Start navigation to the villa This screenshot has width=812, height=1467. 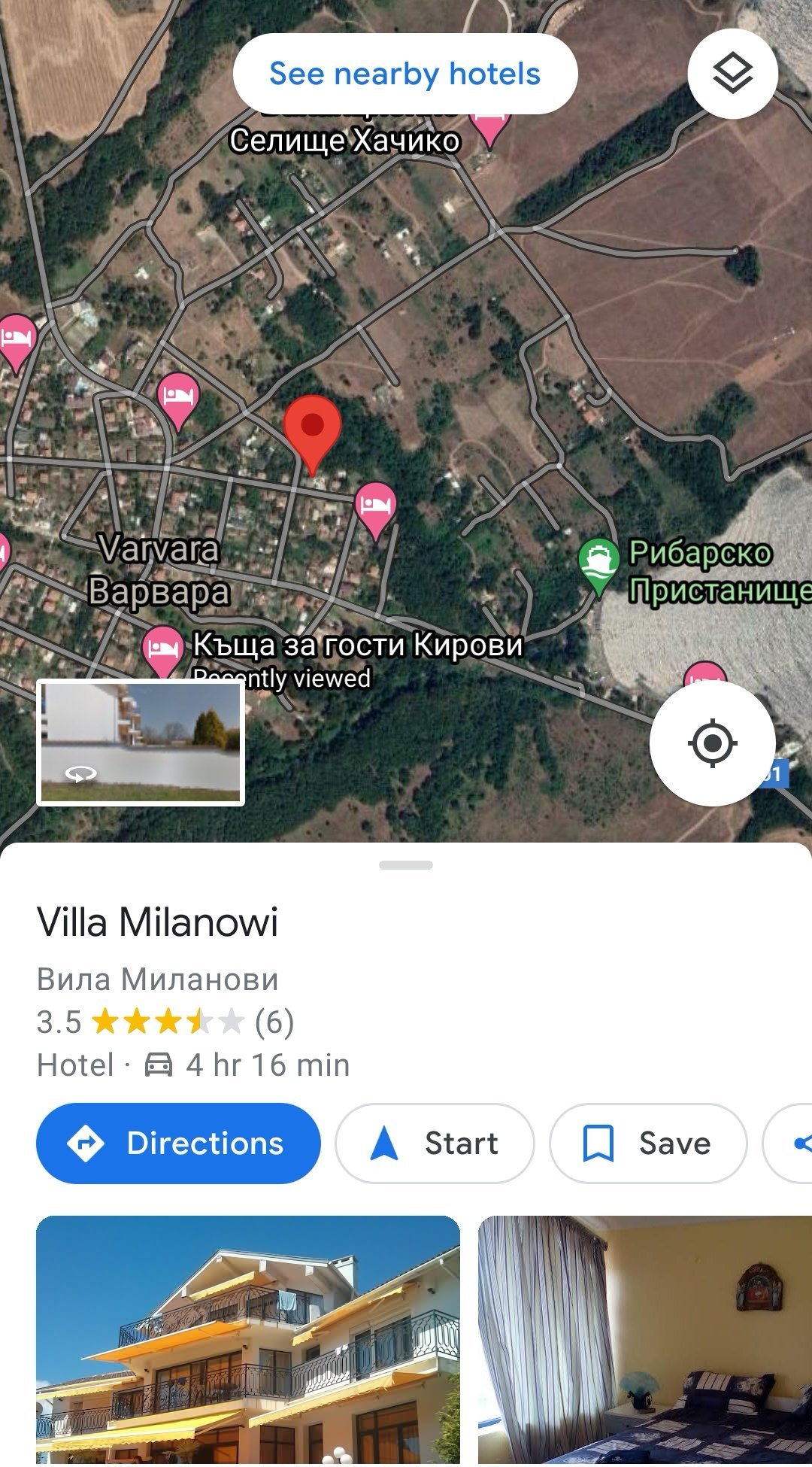coord(435,1143)
